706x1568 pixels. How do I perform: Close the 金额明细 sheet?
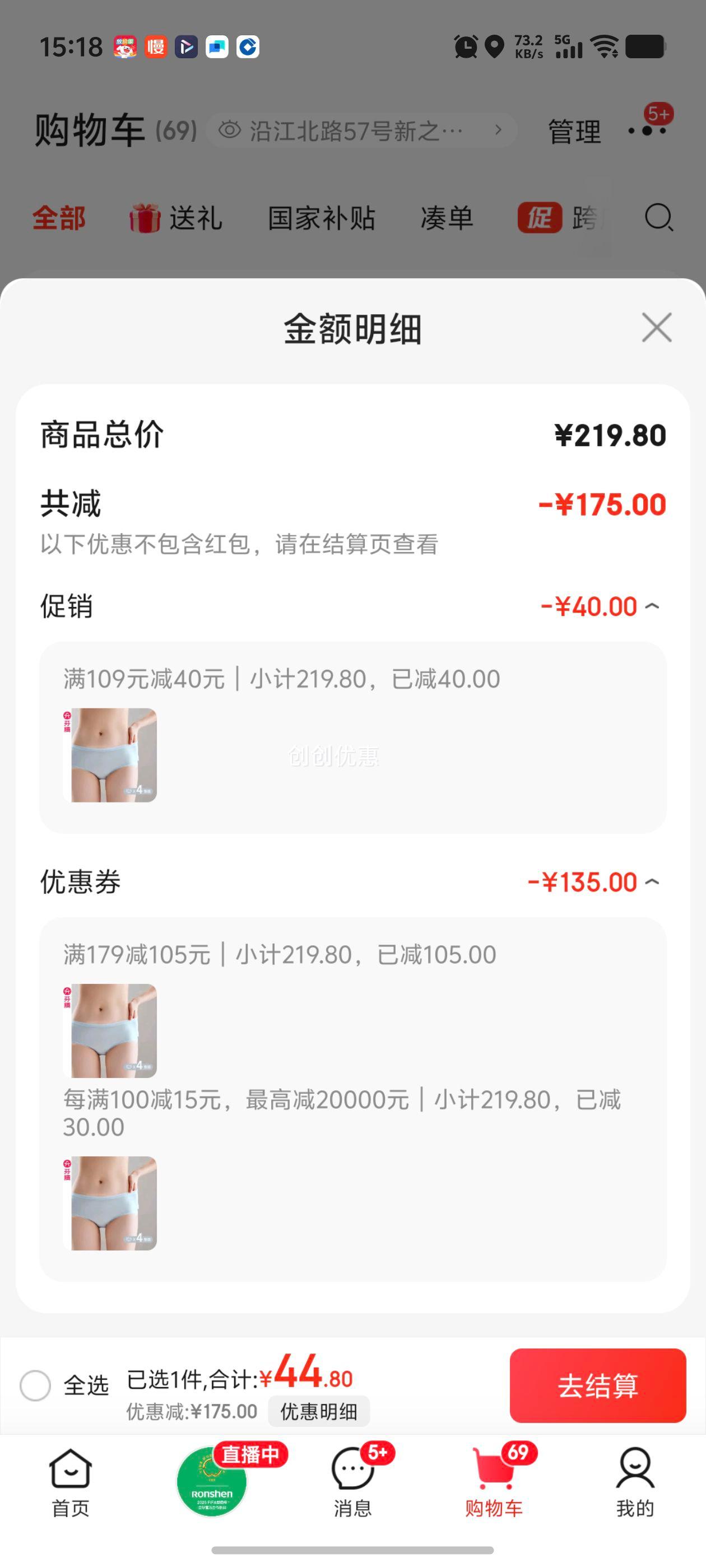pyautogui.click(x=656, y=328)
